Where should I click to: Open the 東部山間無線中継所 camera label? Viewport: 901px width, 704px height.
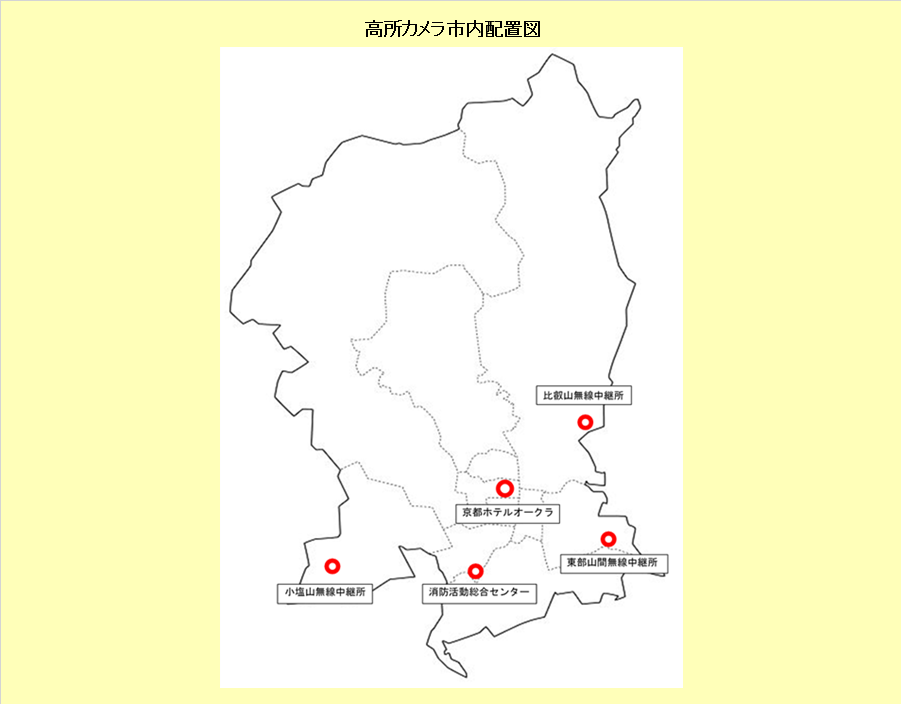613,563
